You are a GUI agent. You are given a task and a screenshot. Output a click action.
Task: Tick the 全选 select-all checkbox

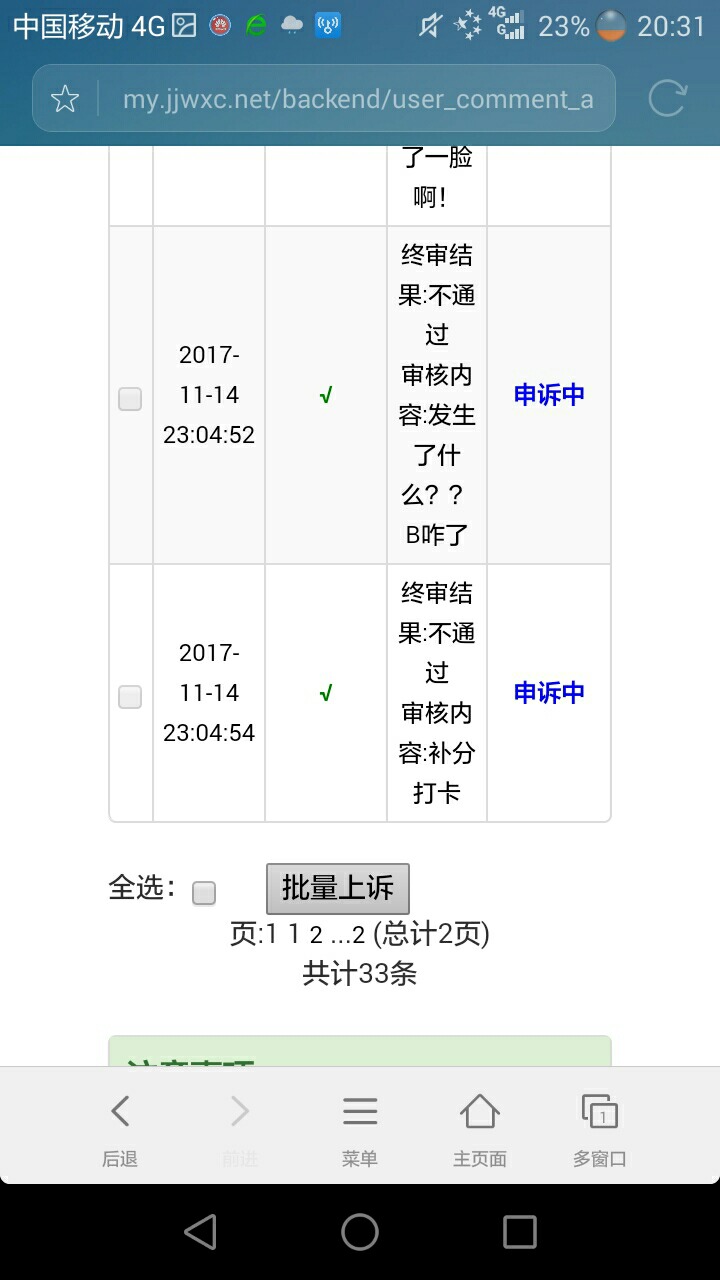point(204,893)
